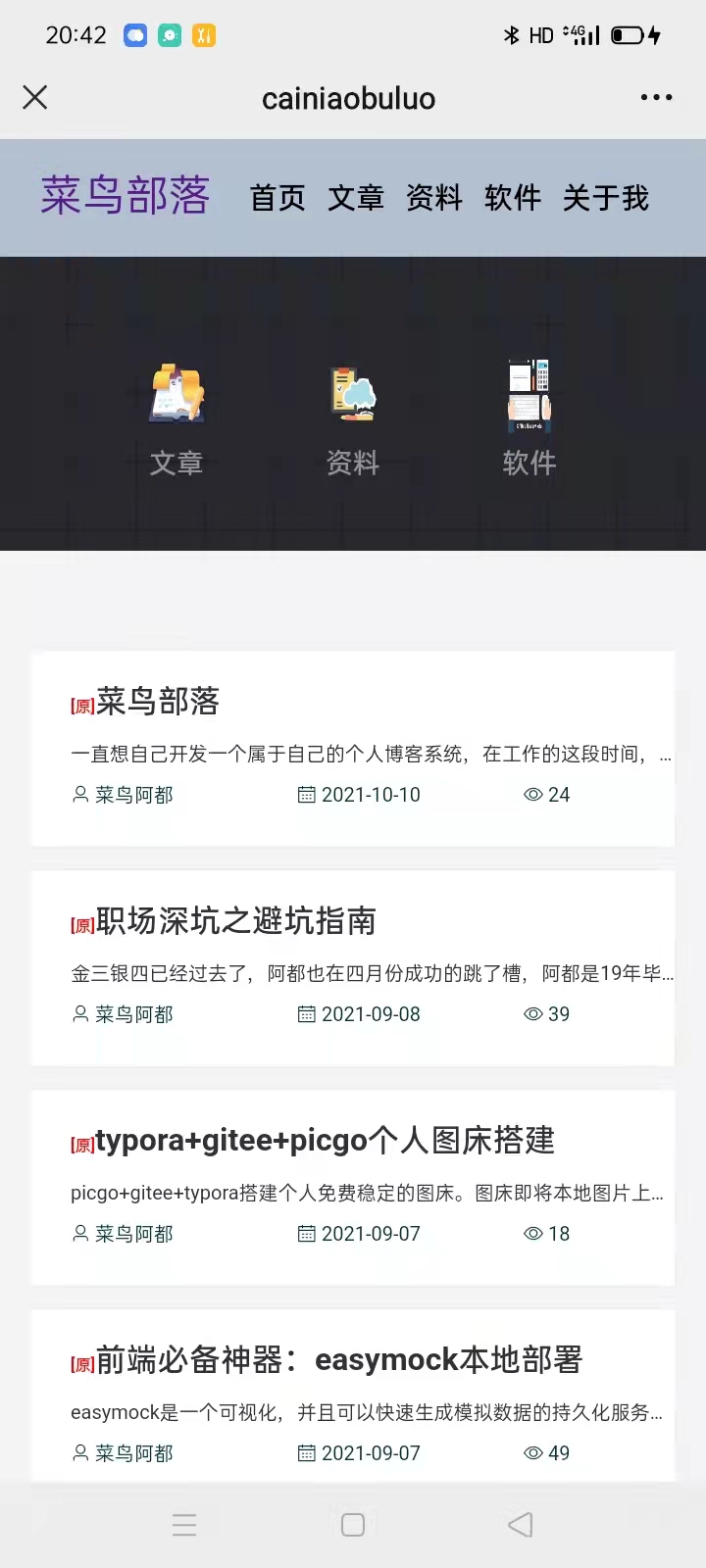Go to the system home screen
The width and height of the screenshot is (706, 1568).
coord(353,1525)
